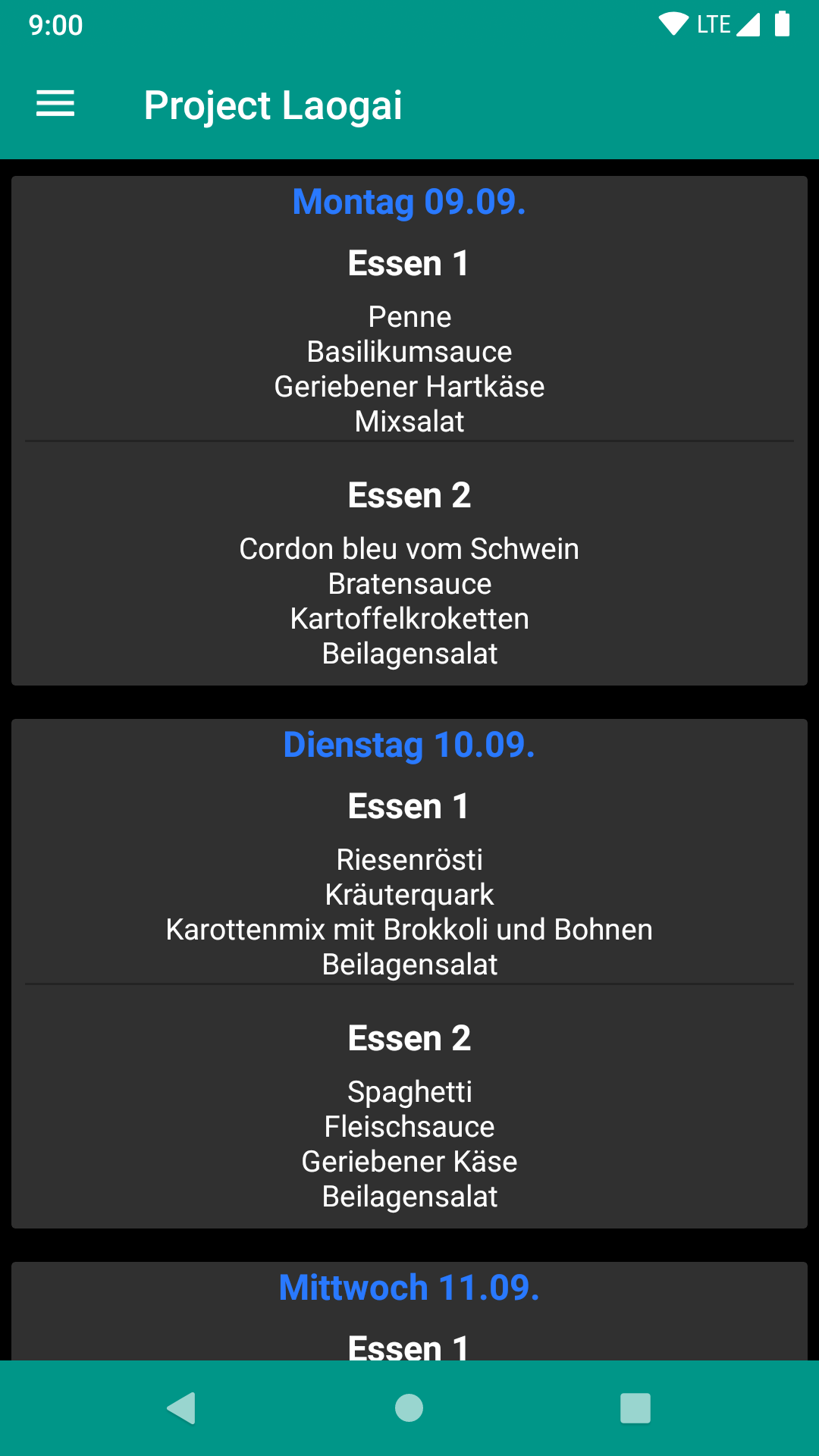This screenshot has height=1456, width=819.
Task: Go back using system navigation
Action: pos(182,1408)
